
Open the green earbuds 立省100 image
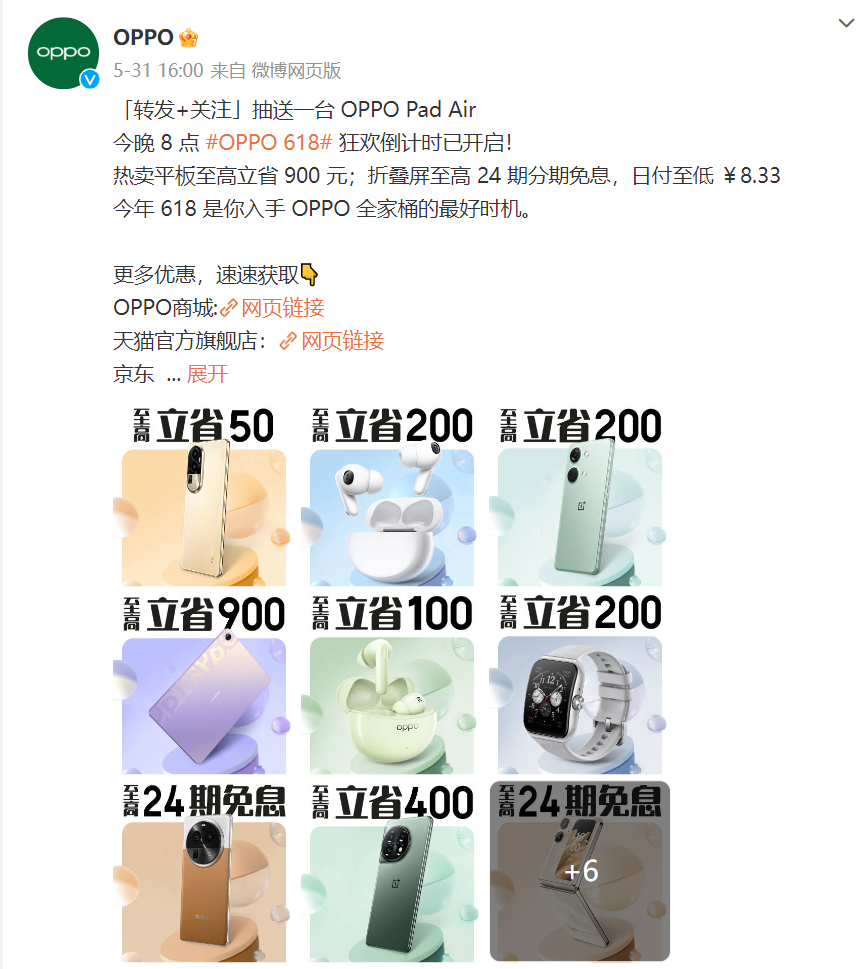[392, 685]
